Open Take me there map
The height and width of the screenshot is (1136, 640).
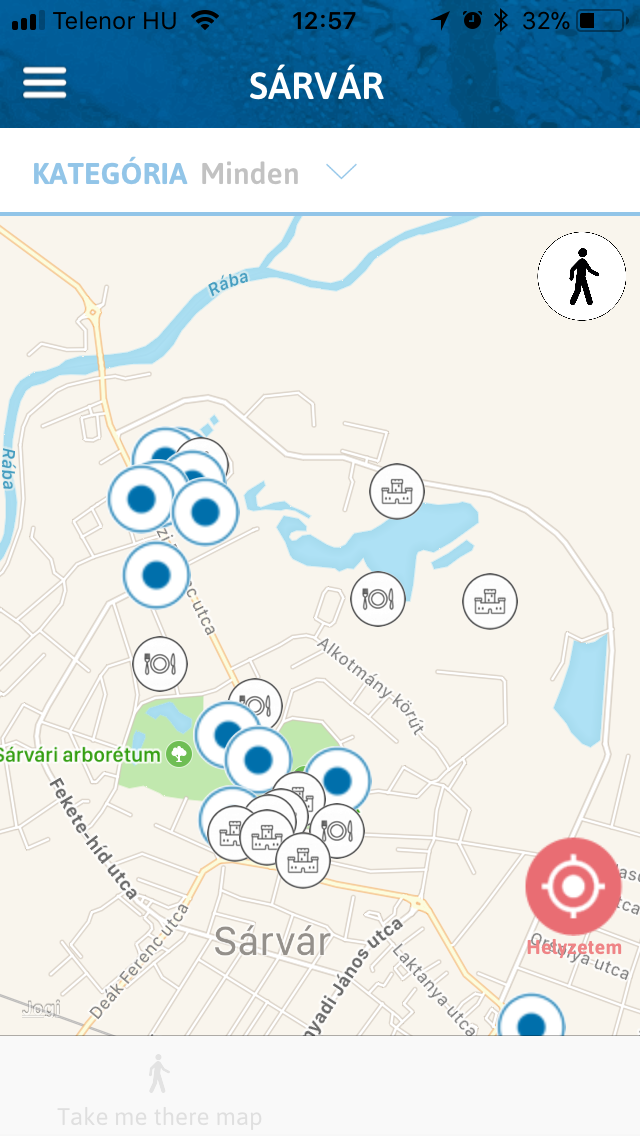point(159,1088)
